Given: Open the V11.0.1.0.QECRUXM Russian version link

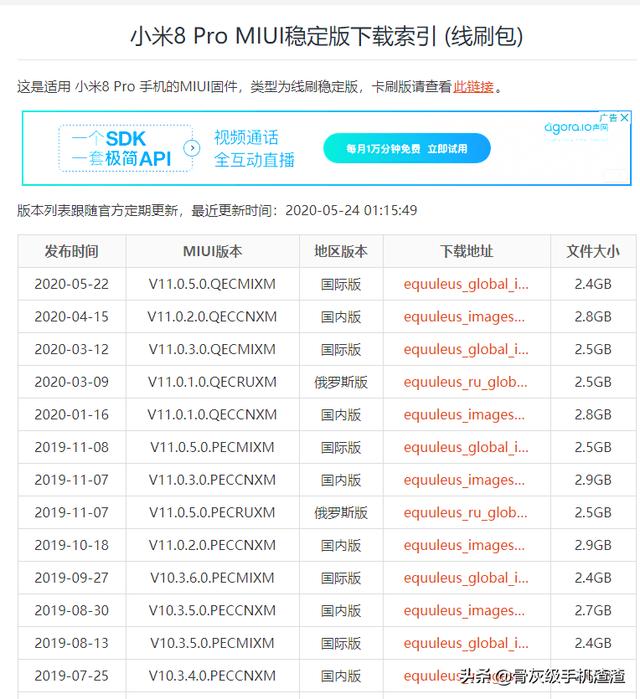Looking at the screenshot, I should pyautogui.click(x=465, y=382).
